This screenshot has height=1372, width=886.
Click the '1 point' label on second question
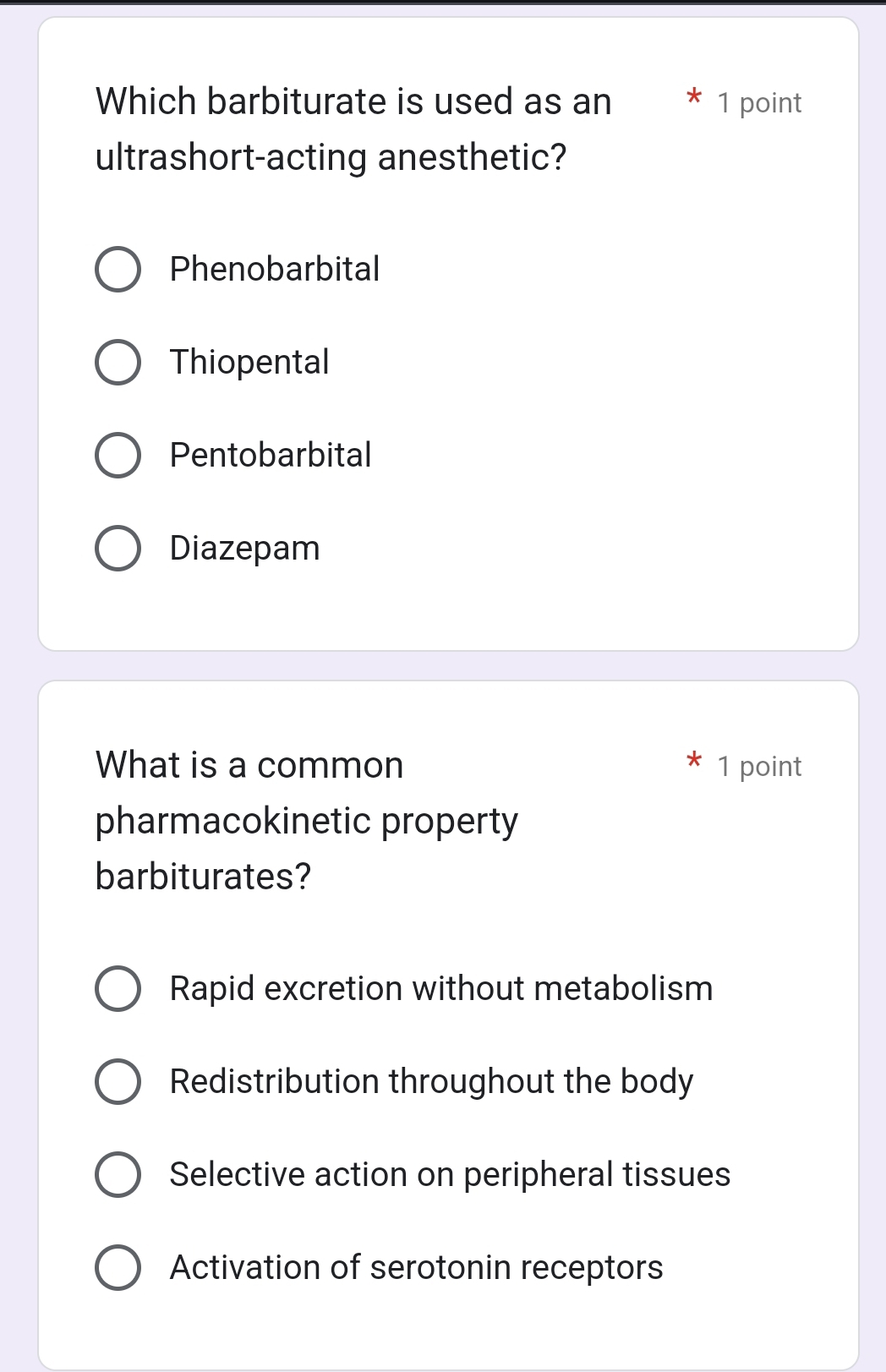757,767
